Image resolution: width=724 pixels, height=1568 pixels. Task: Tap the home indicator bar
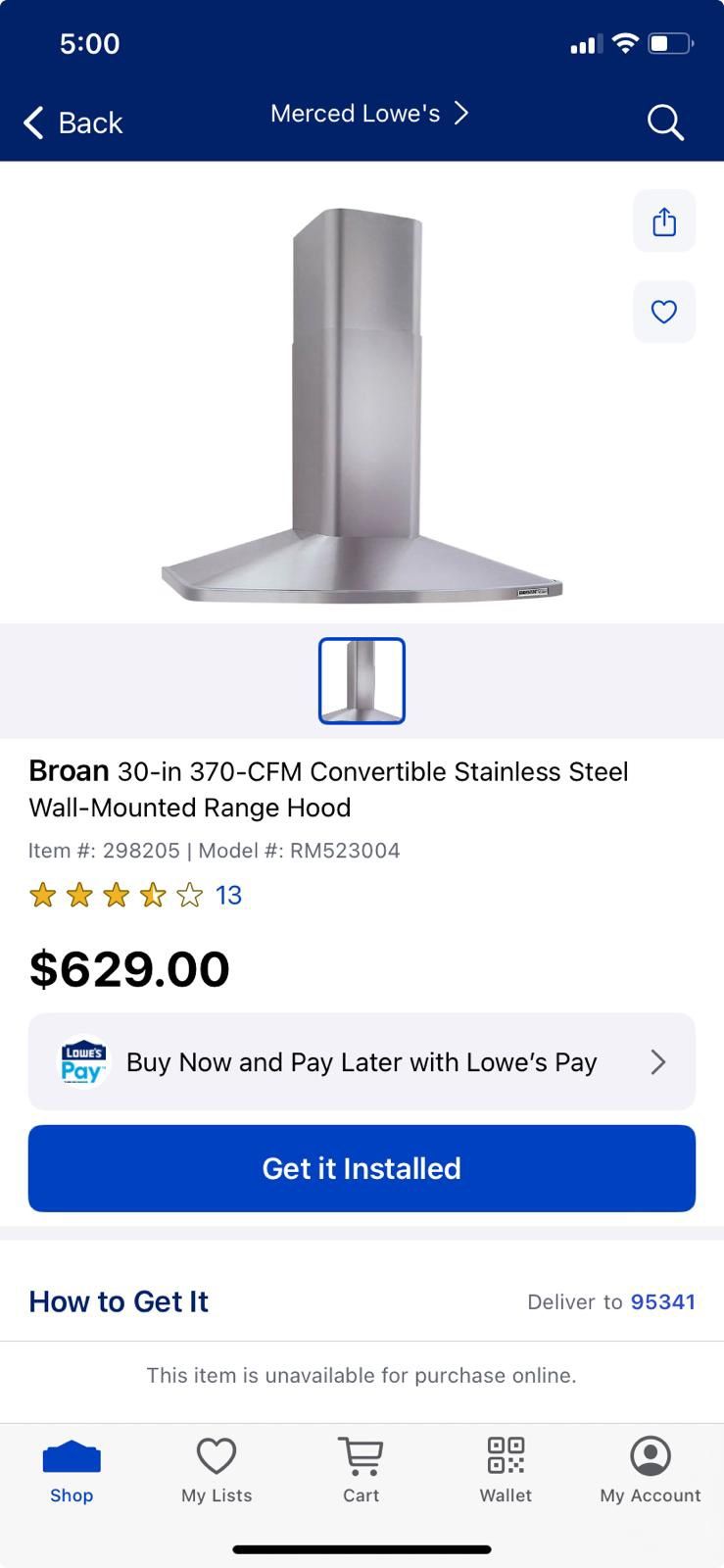(x=361, y=1549)
